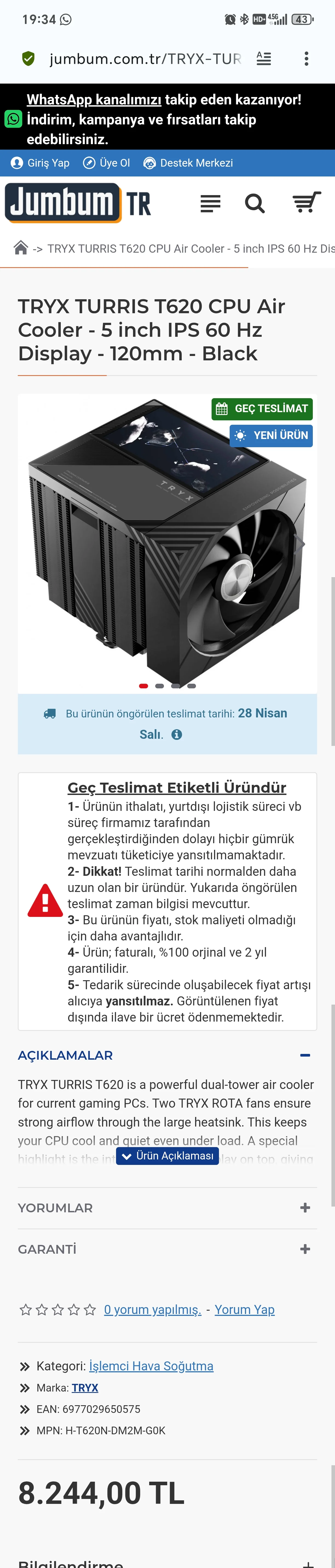Viewport: 335px width, 1568px height.
Task: Go to the home breadcrumb icon
Action: tap(21, 248)
